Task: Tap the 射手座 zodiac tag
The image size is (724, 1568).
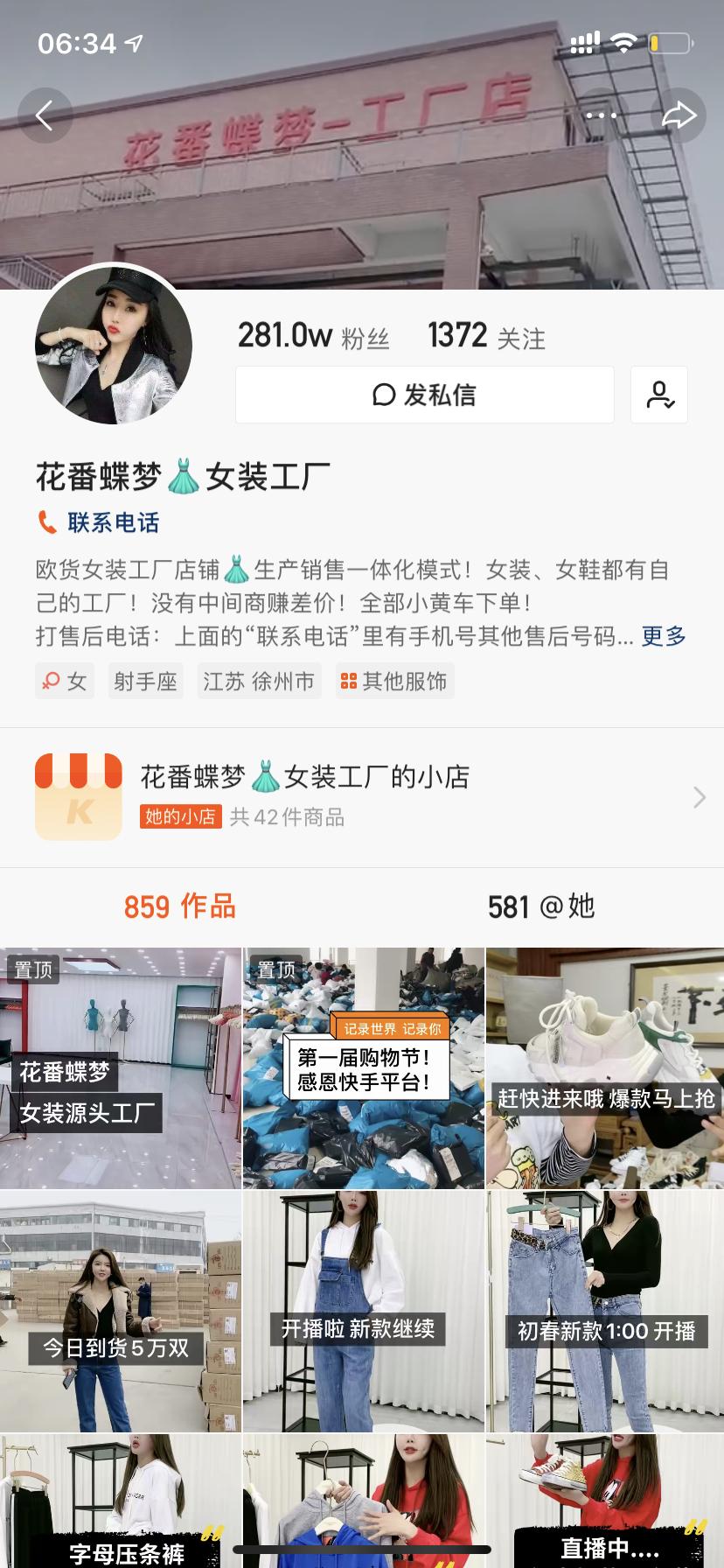Action: 144,681
